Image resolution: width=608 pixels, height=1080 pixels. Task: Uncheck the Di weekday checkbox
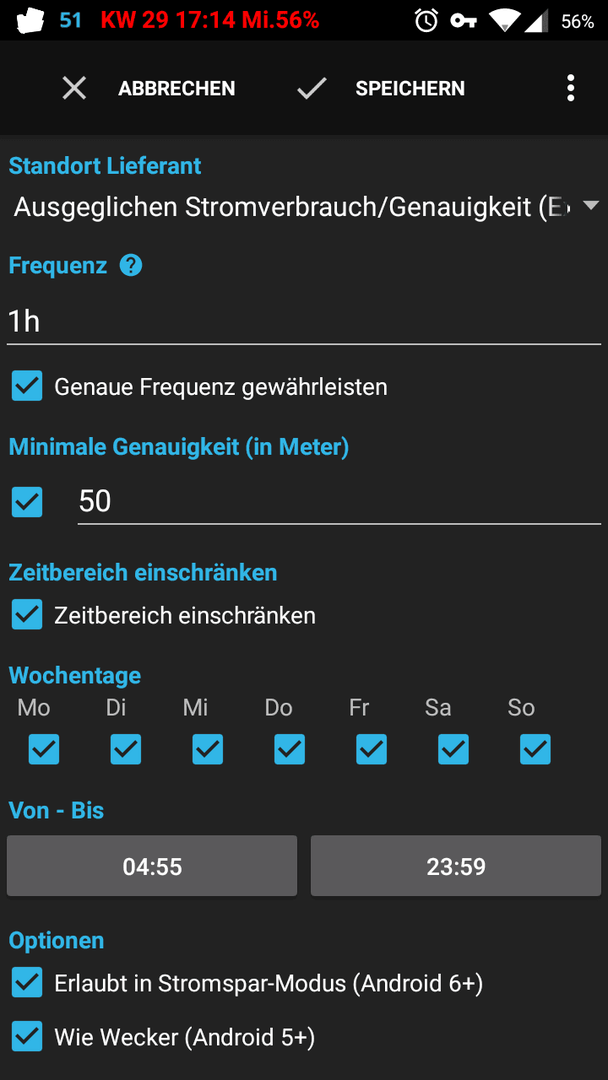pyautogui.click(x=125, y=749)
